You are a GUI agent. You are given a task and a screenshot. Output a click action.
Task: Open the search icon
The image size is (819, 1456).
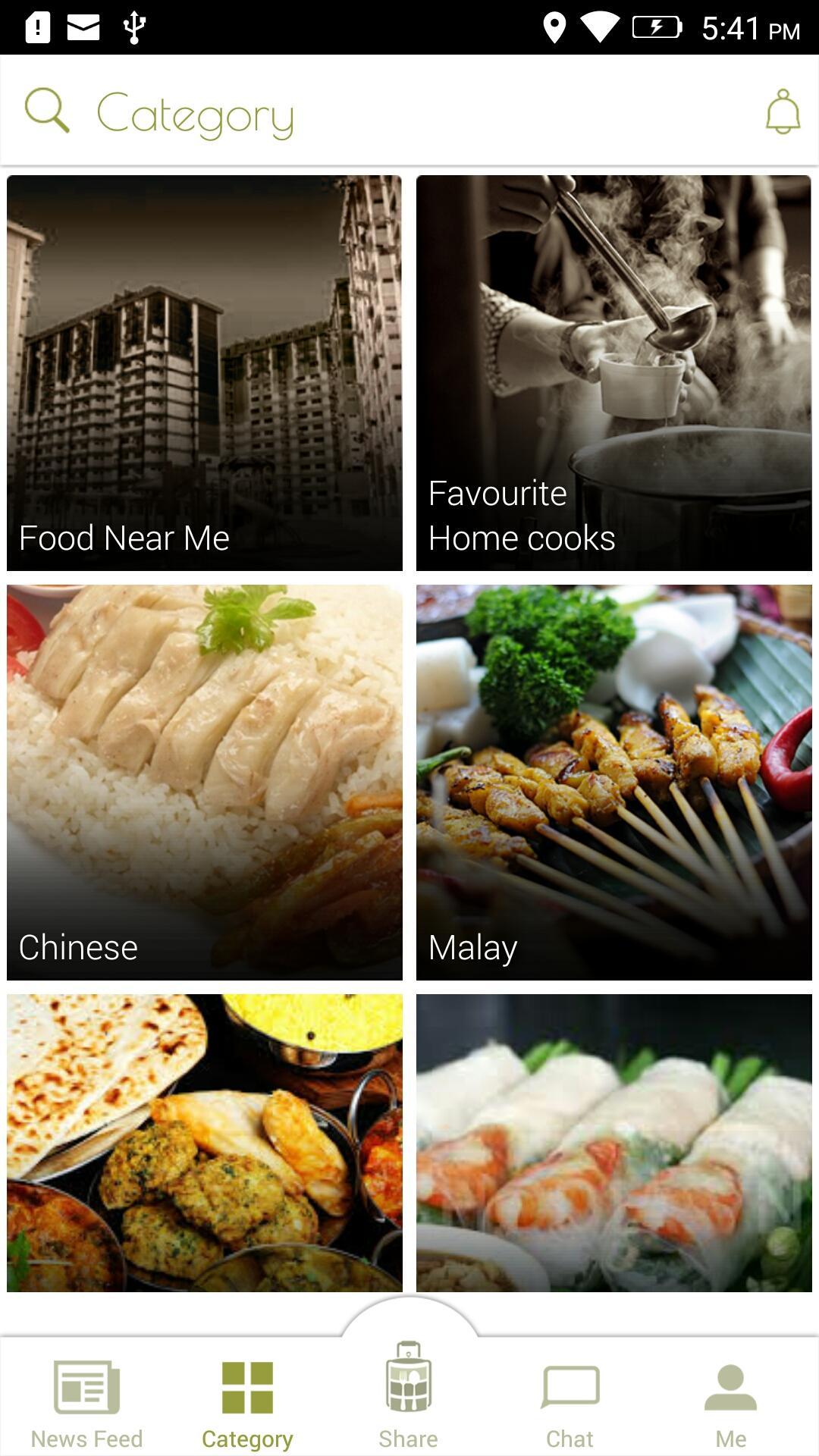click(x=47, y=111)
